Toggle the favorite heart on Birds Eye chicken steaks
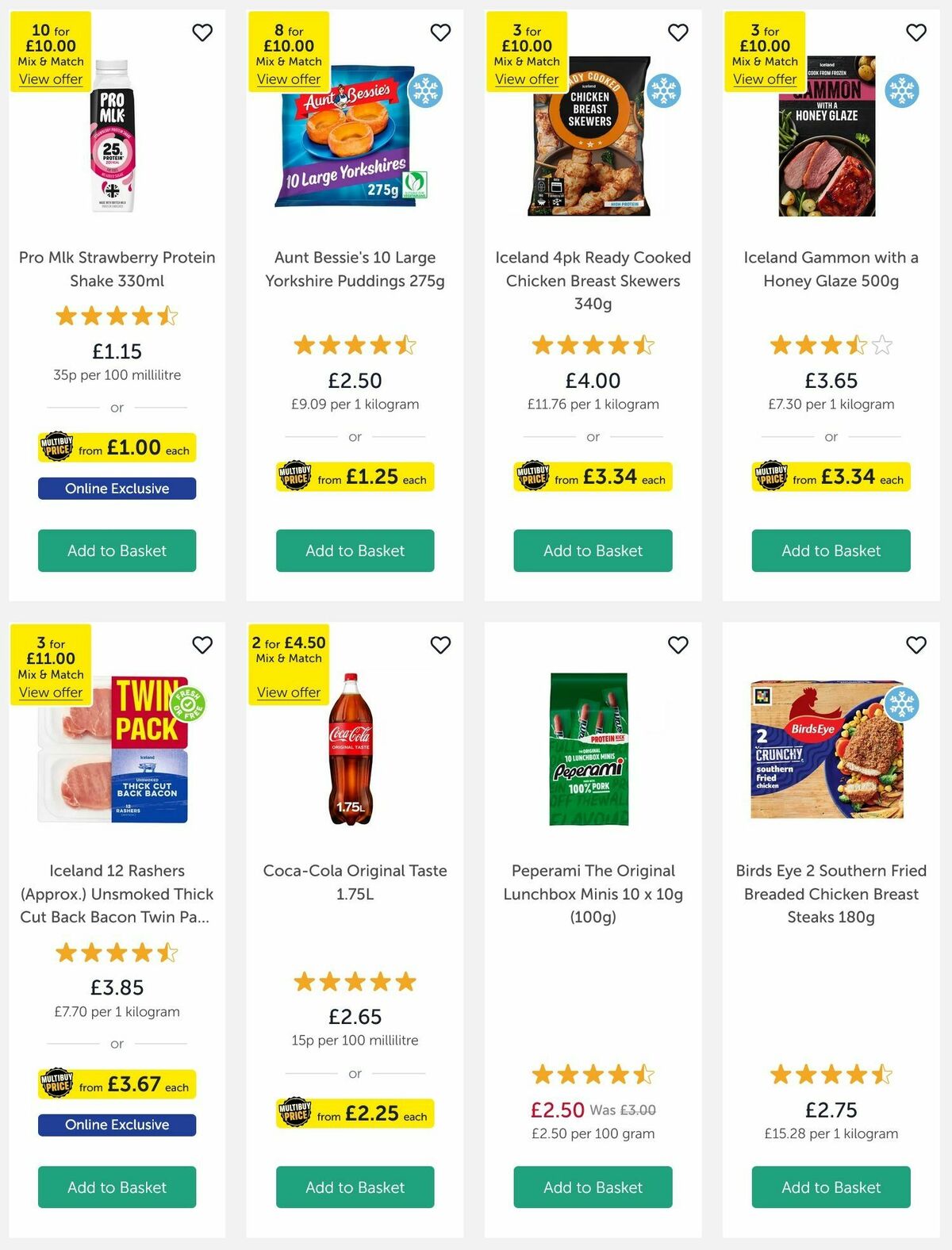The image size is (952, 1250). (916, 645)
